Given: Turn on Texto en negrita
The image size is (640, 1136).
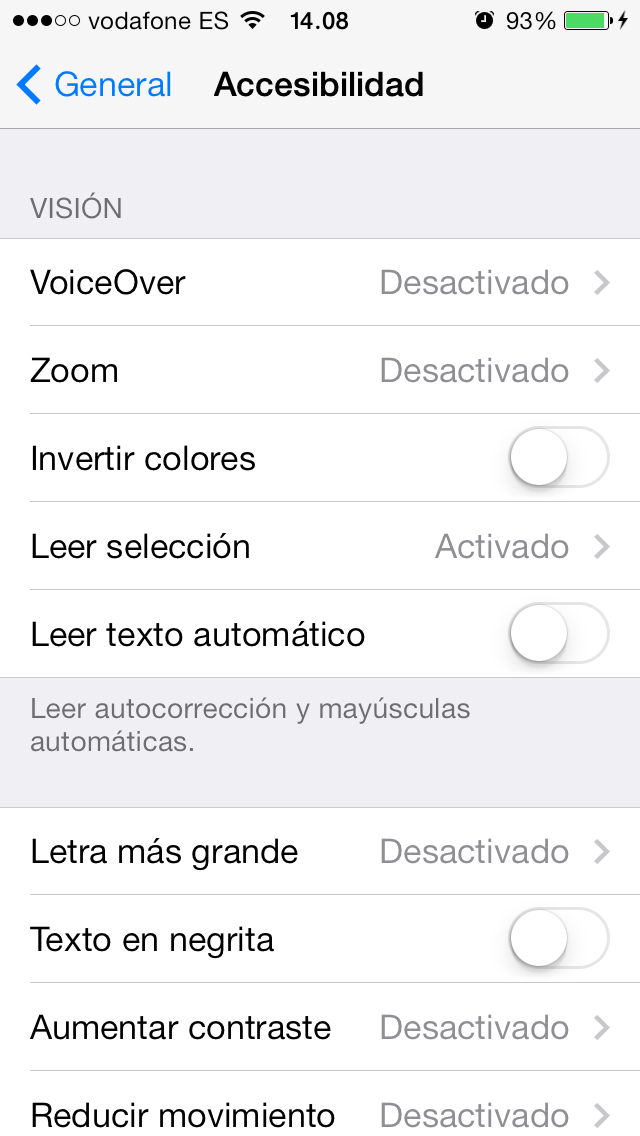Looking at the screenshot, I should [x=558, y=940].
